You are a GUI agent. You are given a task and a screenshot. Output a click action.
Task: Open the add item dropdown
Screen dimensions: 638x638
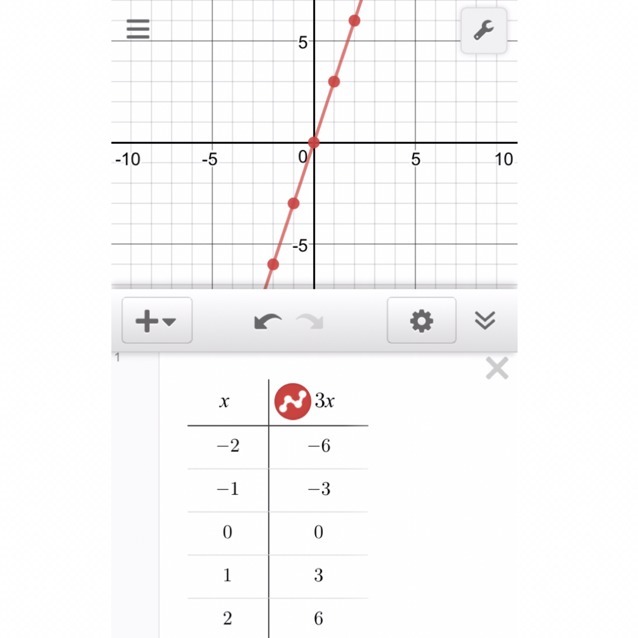tap(156, 321)
